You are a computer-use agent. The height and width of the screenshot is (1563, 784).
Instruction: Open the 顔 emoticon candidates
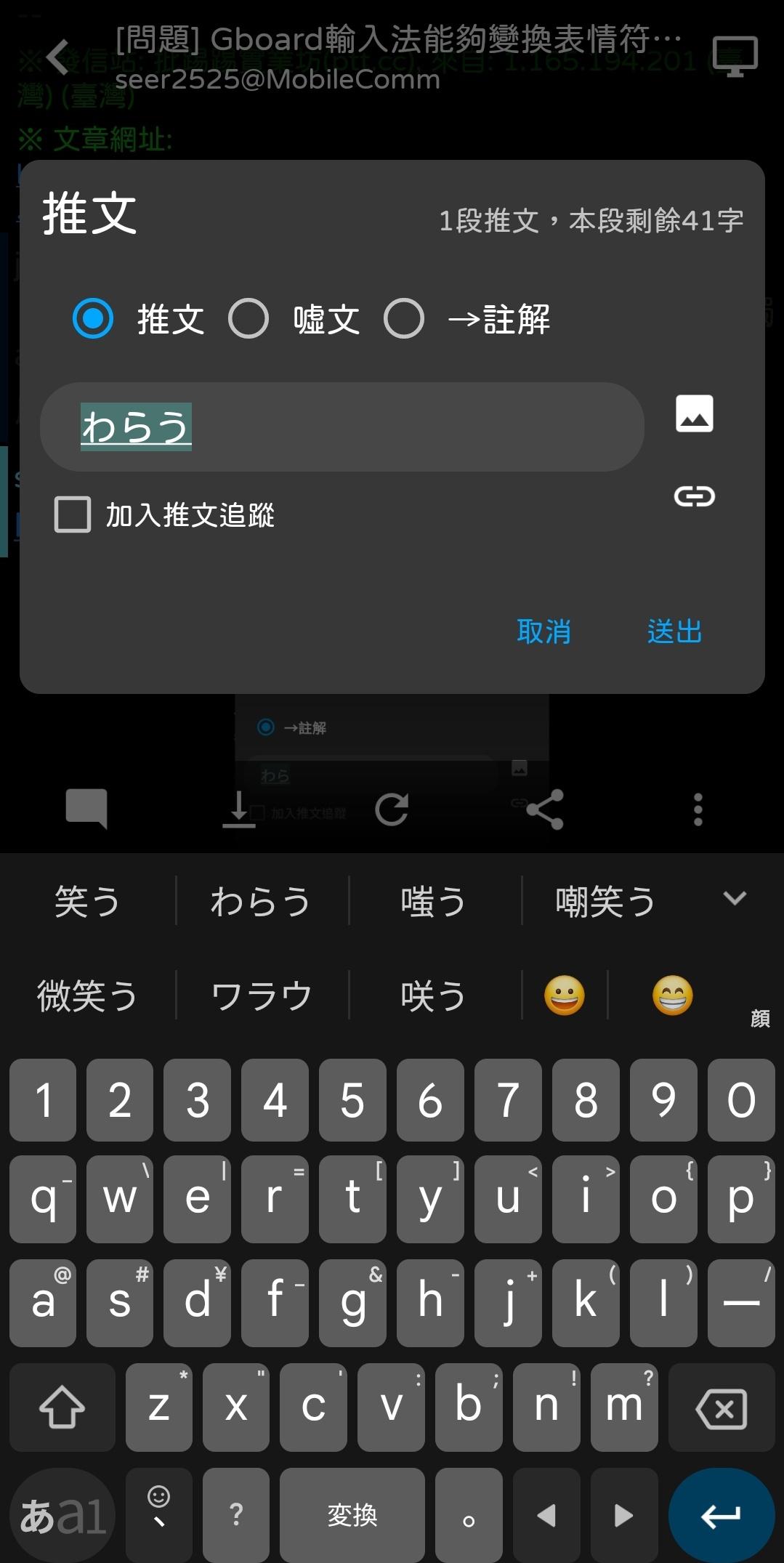[759, 1018]
